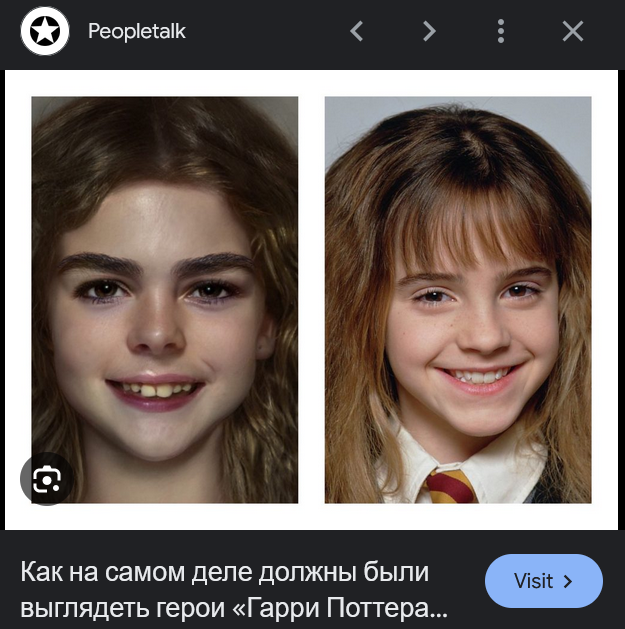
Task: Close the image preview panel
Action: tap(573, 31)
